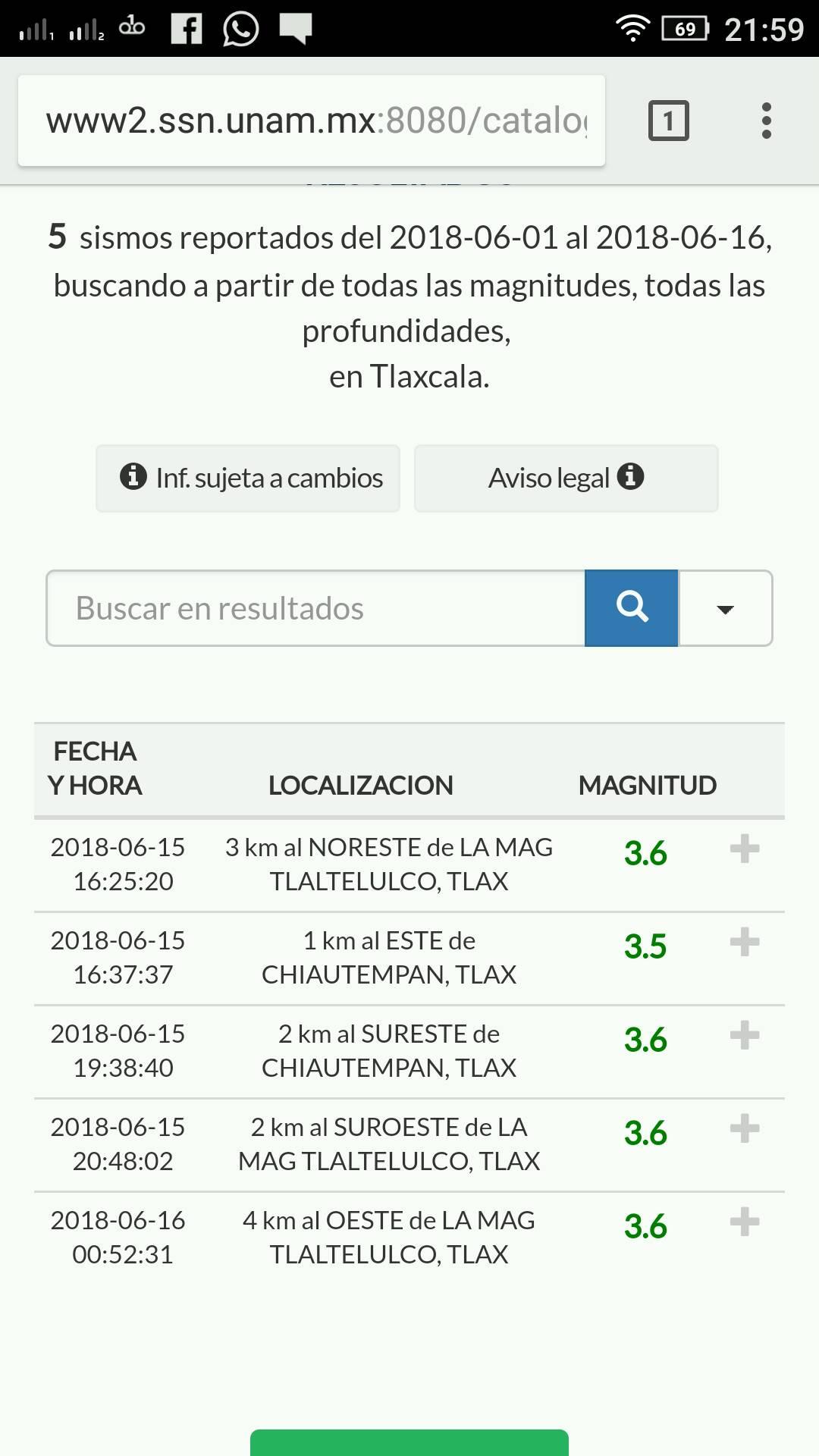Expand details for the 00:52:31 earthquake
Image resolution: width=819 pixels, height=1456 pixels.
pyautogui.click(x=745, y=1222)
